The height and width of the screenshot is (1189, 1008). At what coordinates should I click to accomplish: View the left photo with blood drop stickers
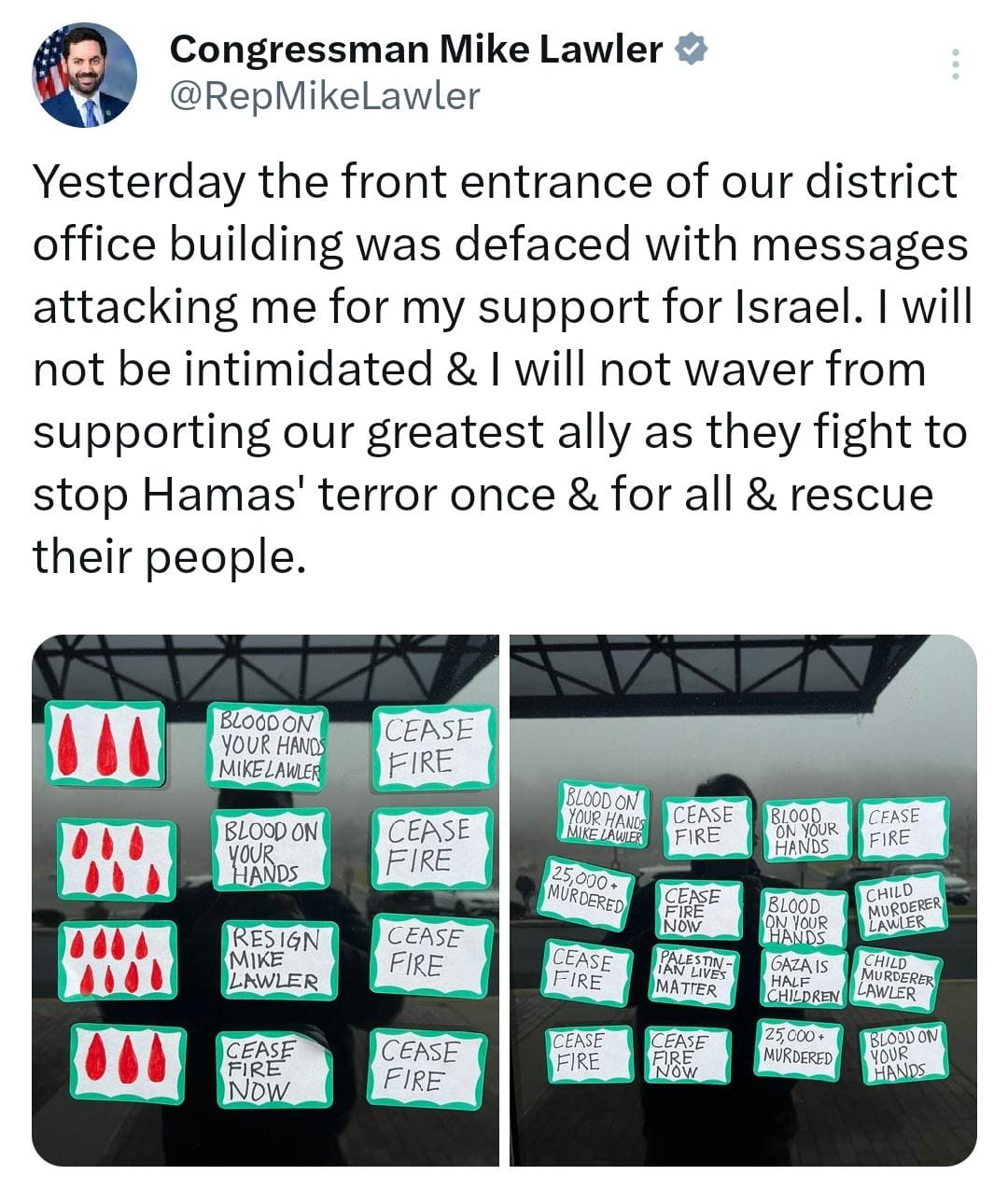pyautogui.click(x=266, y=900)
